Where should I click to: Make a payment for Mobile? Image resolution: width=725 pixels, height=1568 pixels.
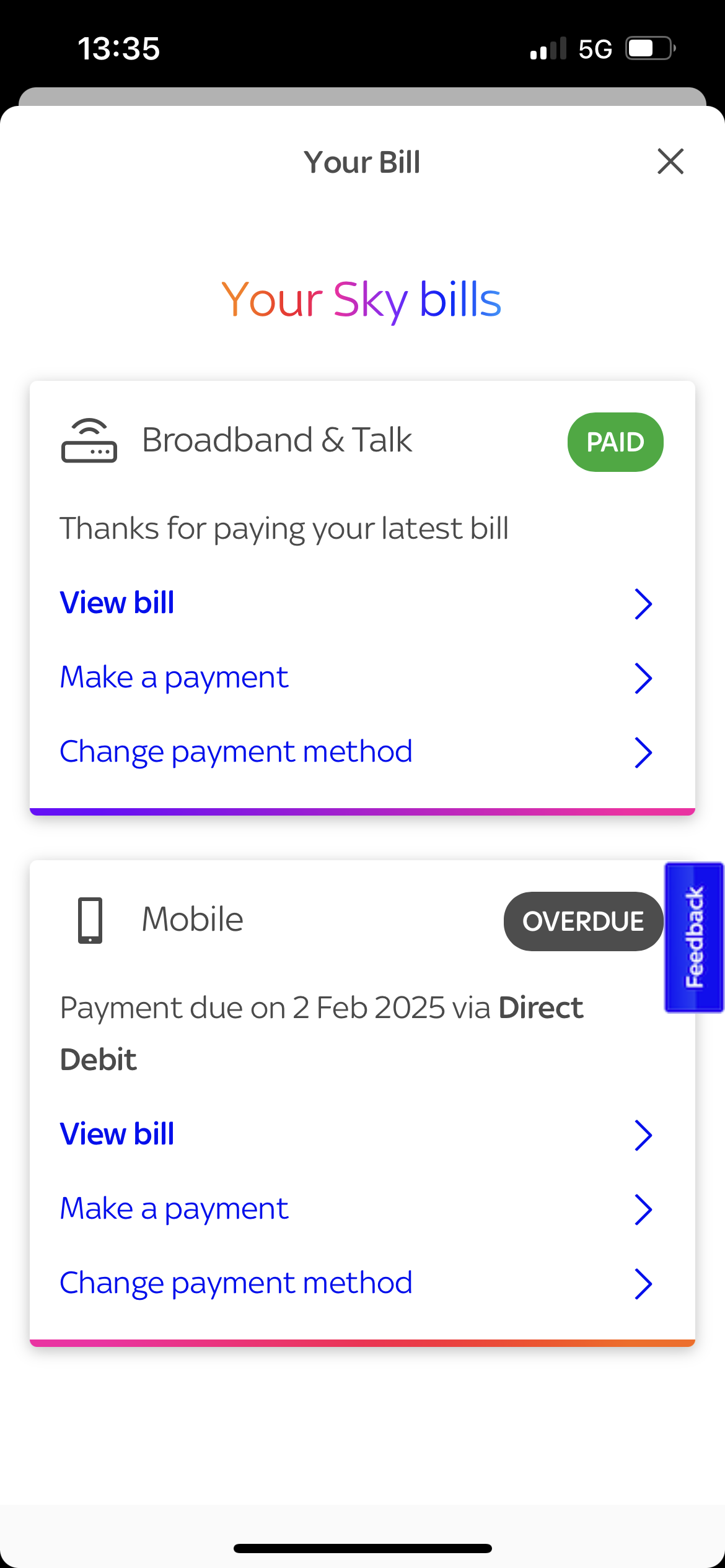coord(174,1209)
